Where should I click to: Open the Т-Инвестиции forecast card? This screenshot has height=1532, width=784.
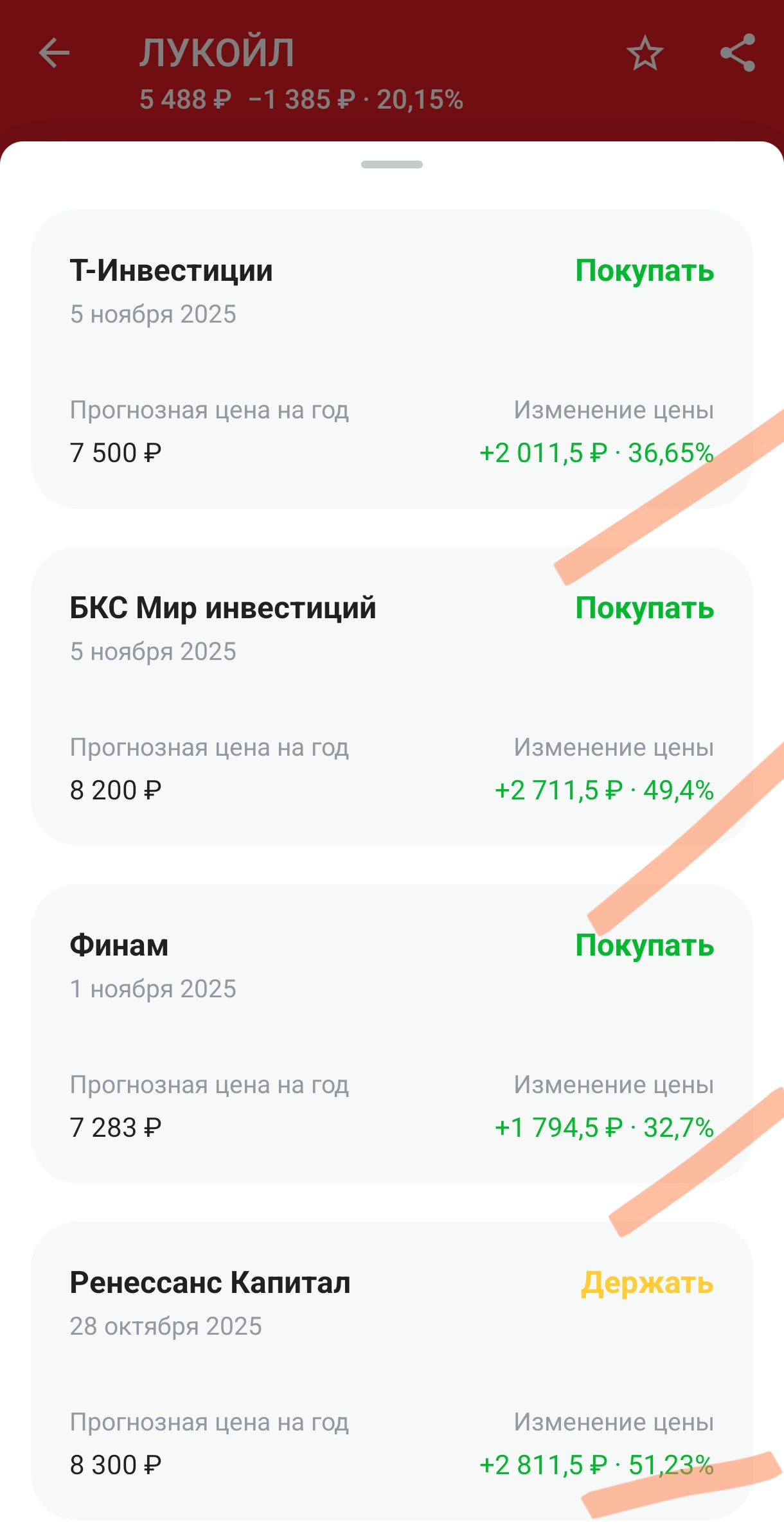391,359
